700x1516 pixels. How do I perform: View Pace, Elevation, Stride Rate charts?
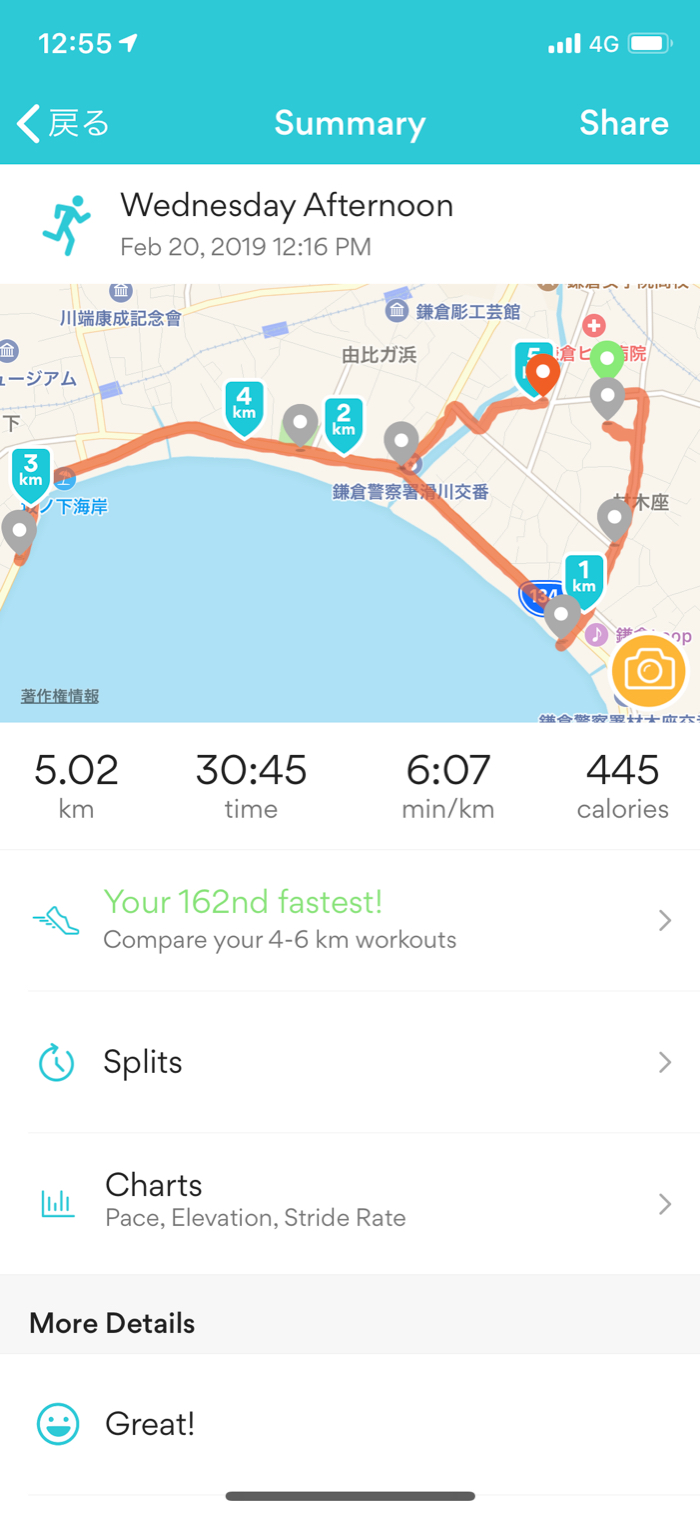tap(350, 1203)
